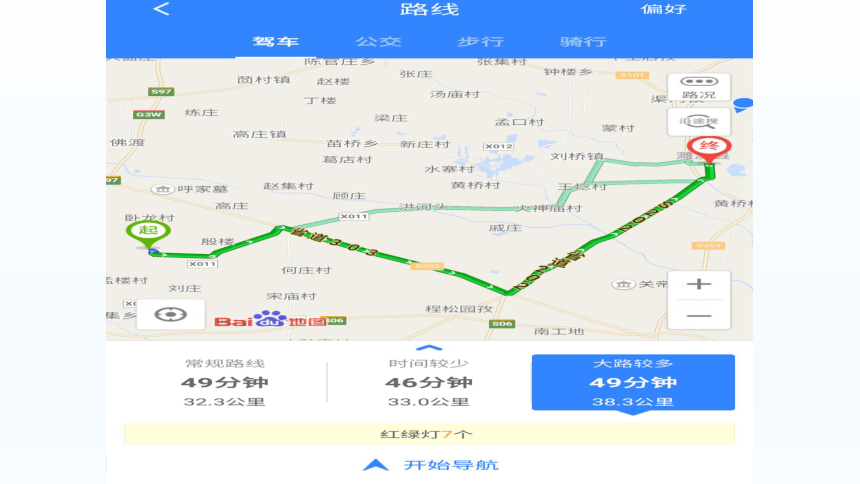Zoom out the map with minus button
The width and height of the screenshot is (860, 484).
click(699, 315)
